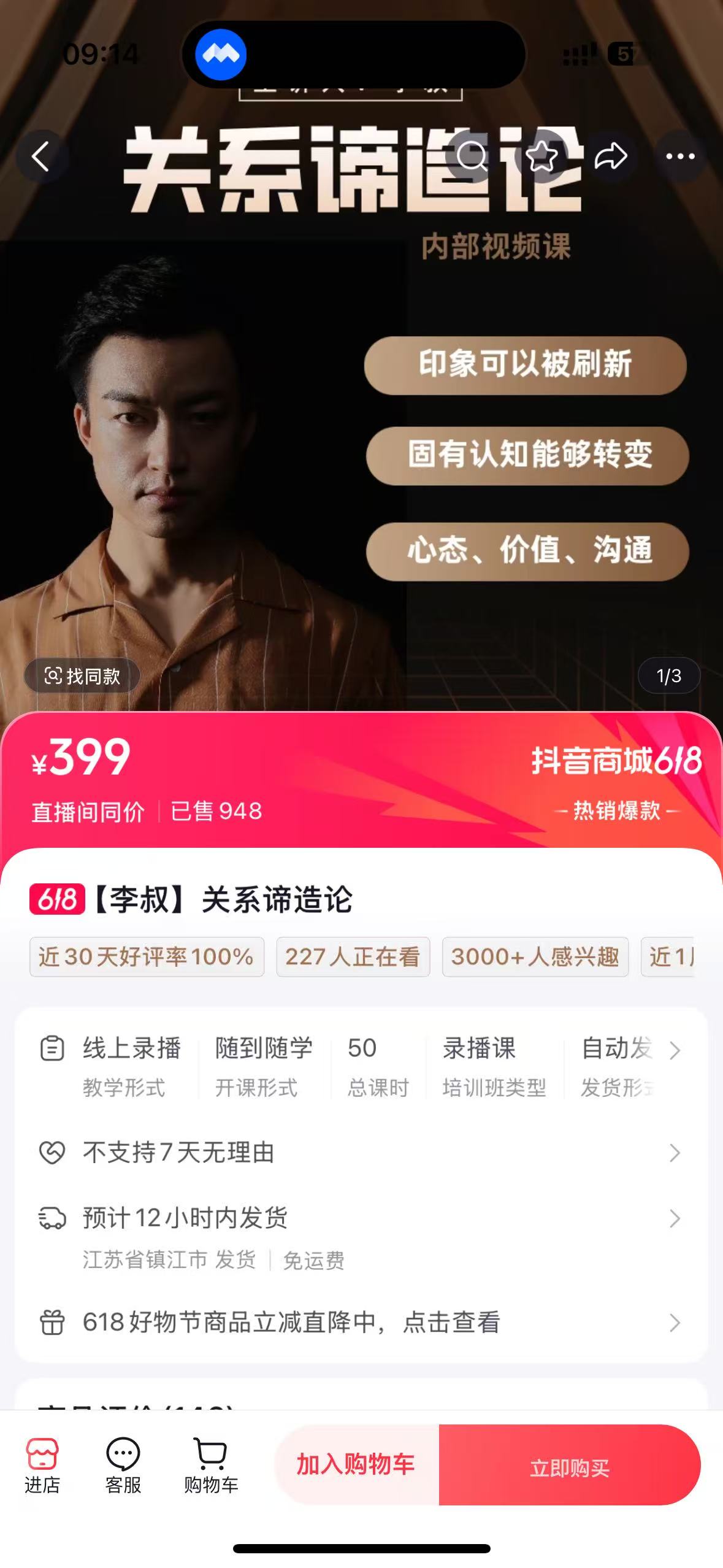The width and height of the screenshot is (723, 1568).
Task: Open the three-dot overflow menu
Action: click(680, 156)
